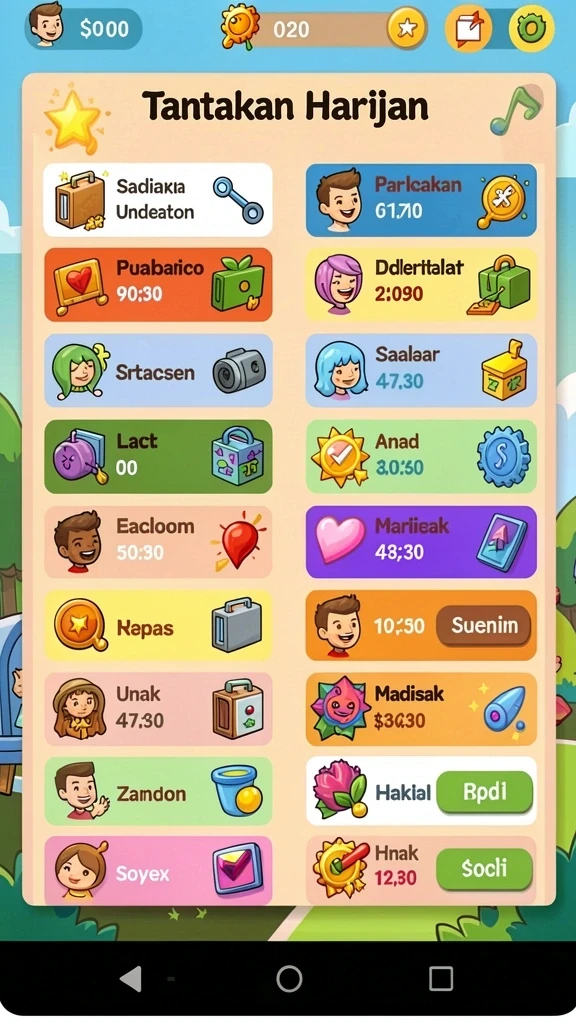Open the settings gear icon
Screen dimensions: 576x1024
[x=530, y=29]
